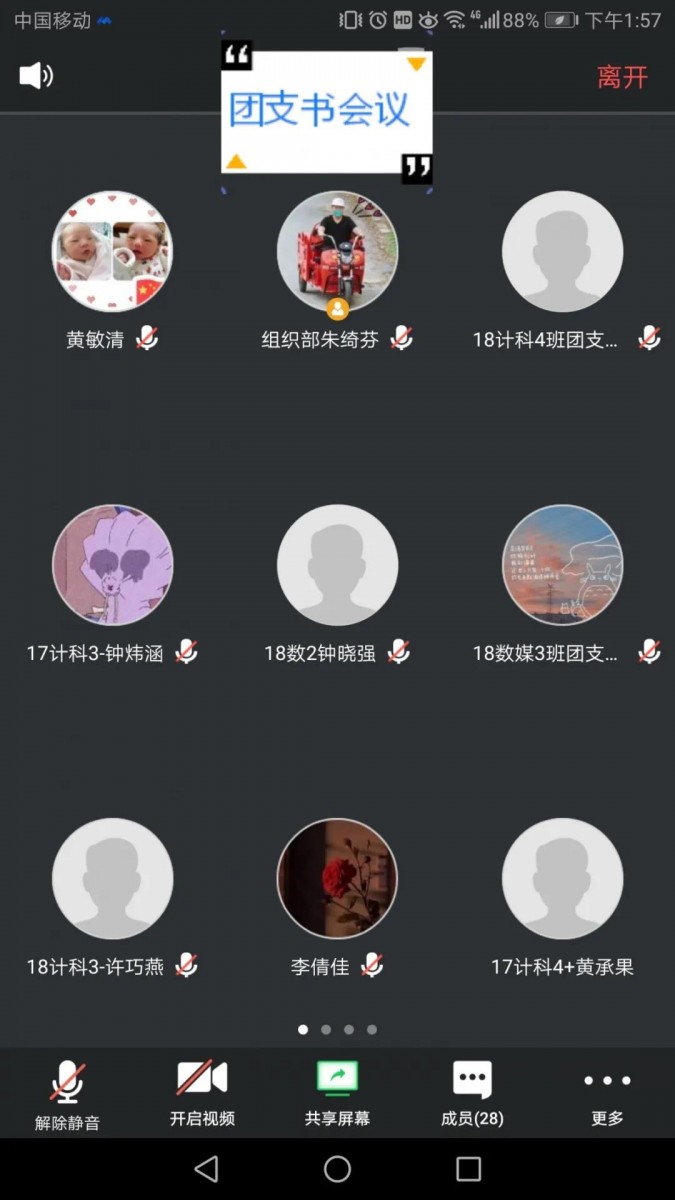This screenshot has height=1200, width=675.
Task: Select participant 黄敏清's avatar
Action: coord(112,251)
